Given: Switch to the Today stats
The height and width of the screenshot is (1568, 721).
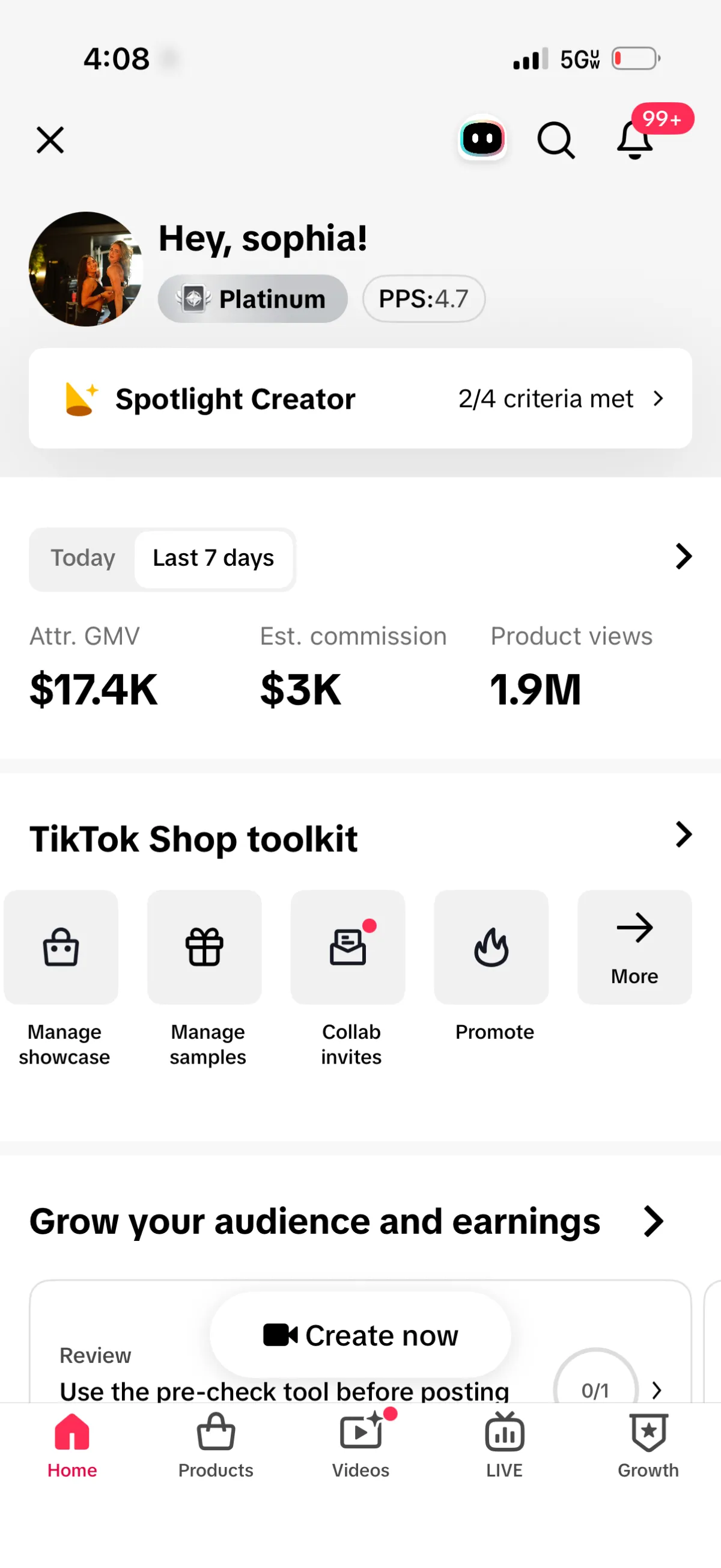Looking at the screenshot, I should click(83, 558).
